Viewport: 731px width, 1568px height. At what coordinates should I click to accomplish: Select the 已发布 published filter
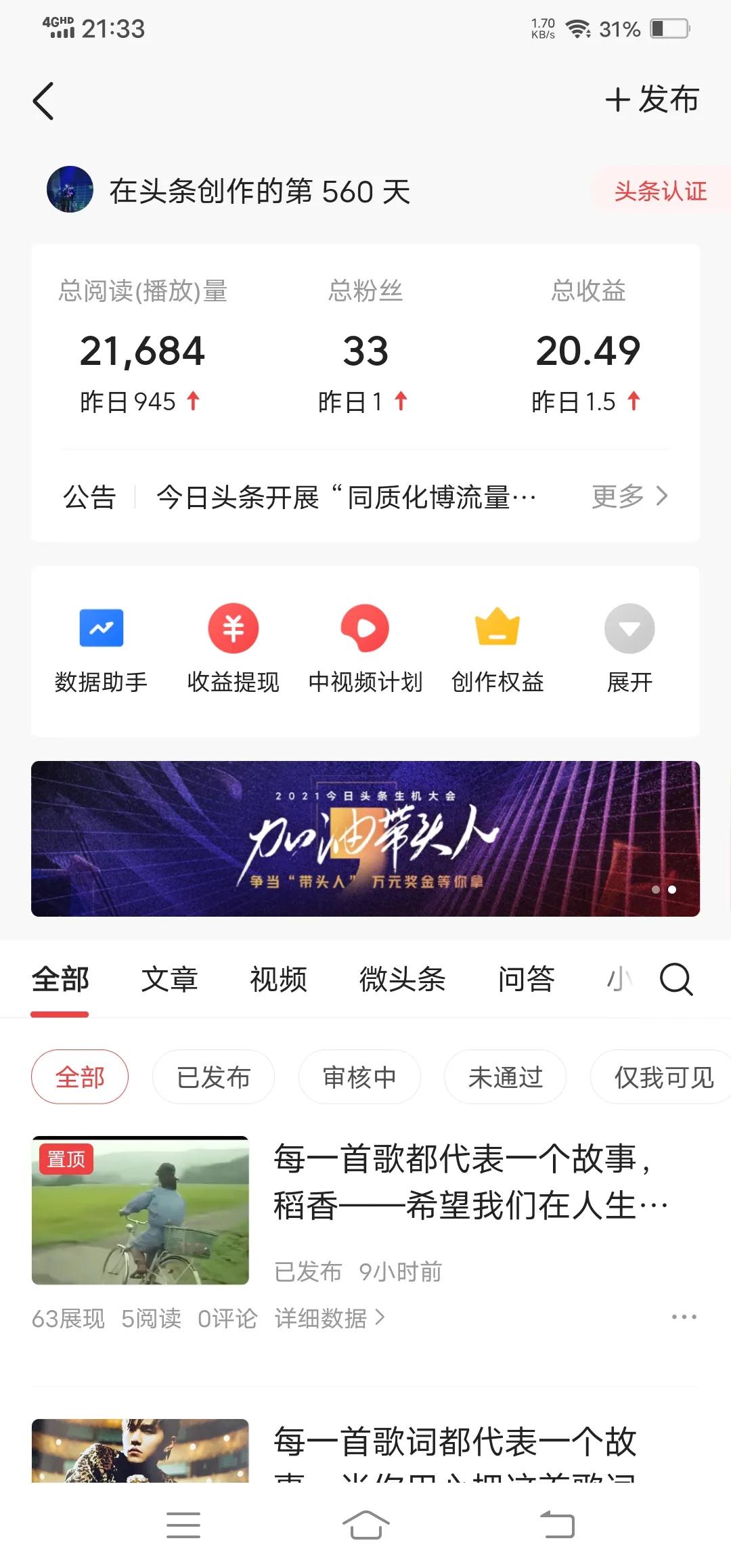click(x=213, y=1076)
